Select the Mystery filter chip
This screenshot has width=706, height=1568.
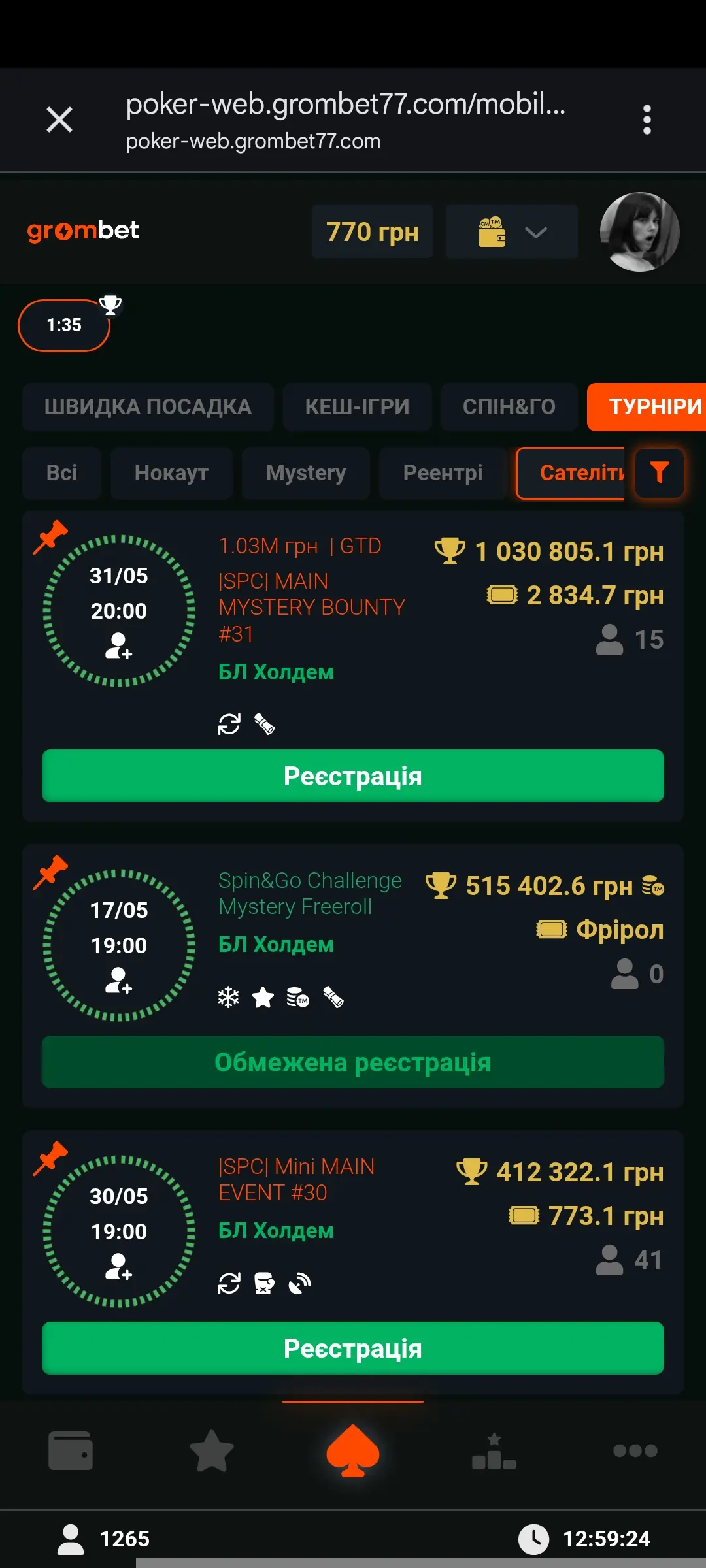(306, 473)
